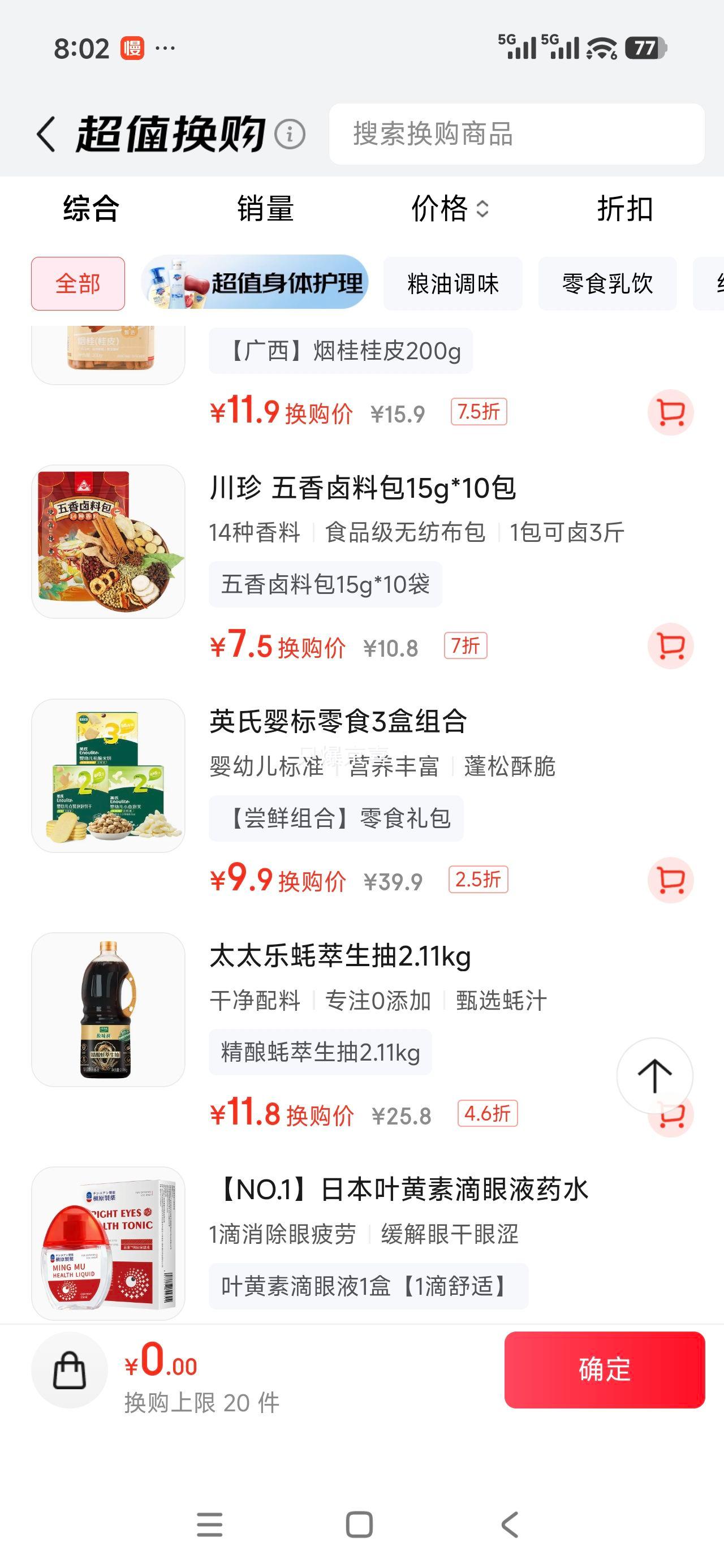
Task: Sort products by 折扣
Action: tap(625, 209)
